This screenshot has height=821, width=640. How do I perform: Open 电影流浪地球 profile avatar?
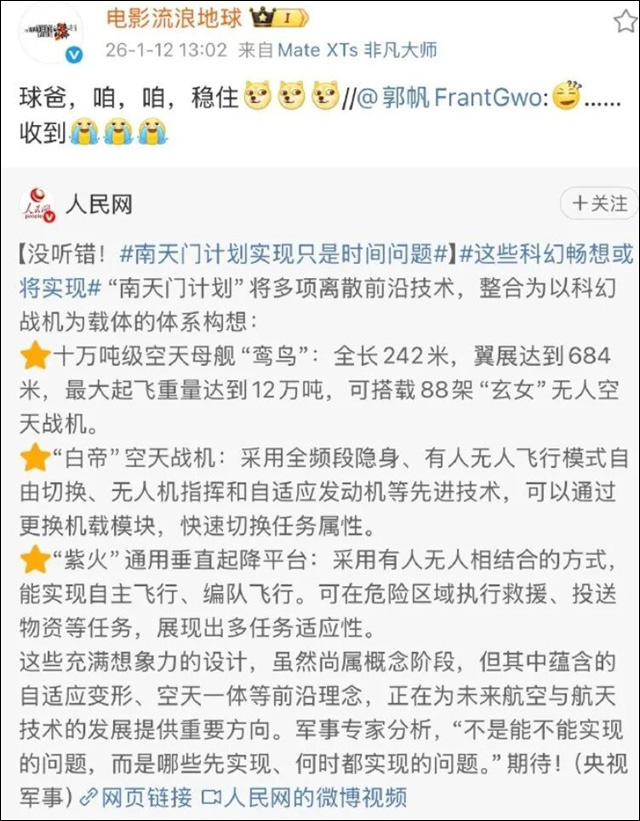click(x=52, y=32)
